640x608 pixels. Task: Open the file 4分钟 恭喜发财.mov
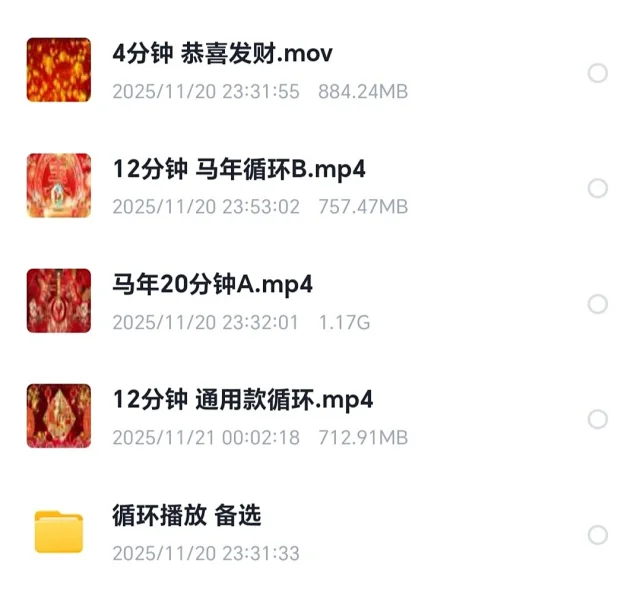[222, 53]
